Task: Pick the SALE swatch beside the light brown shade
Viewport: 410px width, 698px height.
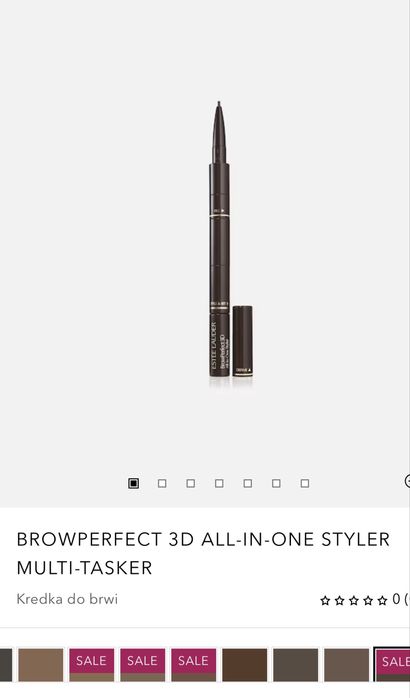Action: [x=92, y=665]
